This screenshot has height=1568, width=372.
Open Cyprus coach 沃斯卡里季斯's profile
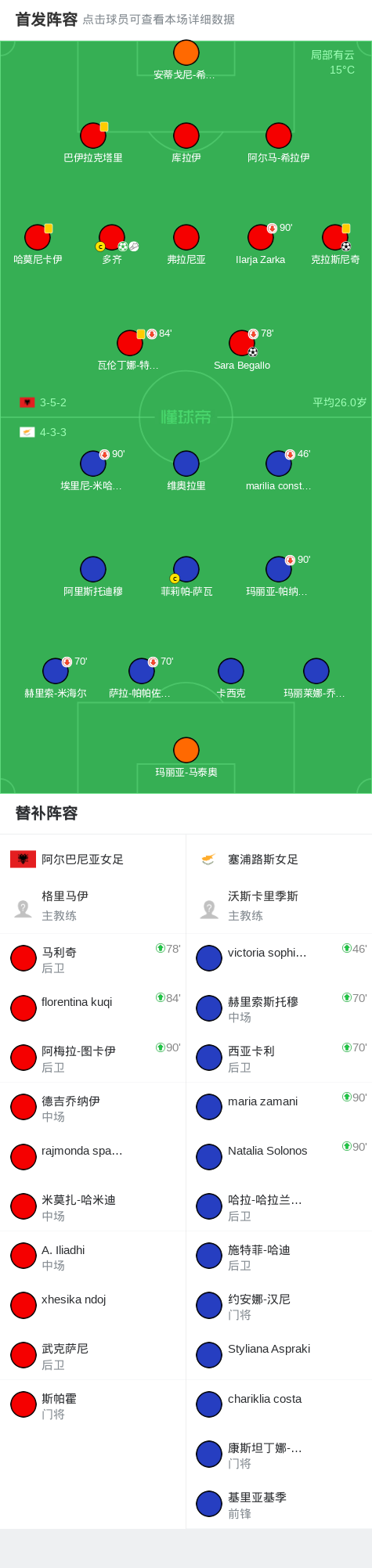279,906
